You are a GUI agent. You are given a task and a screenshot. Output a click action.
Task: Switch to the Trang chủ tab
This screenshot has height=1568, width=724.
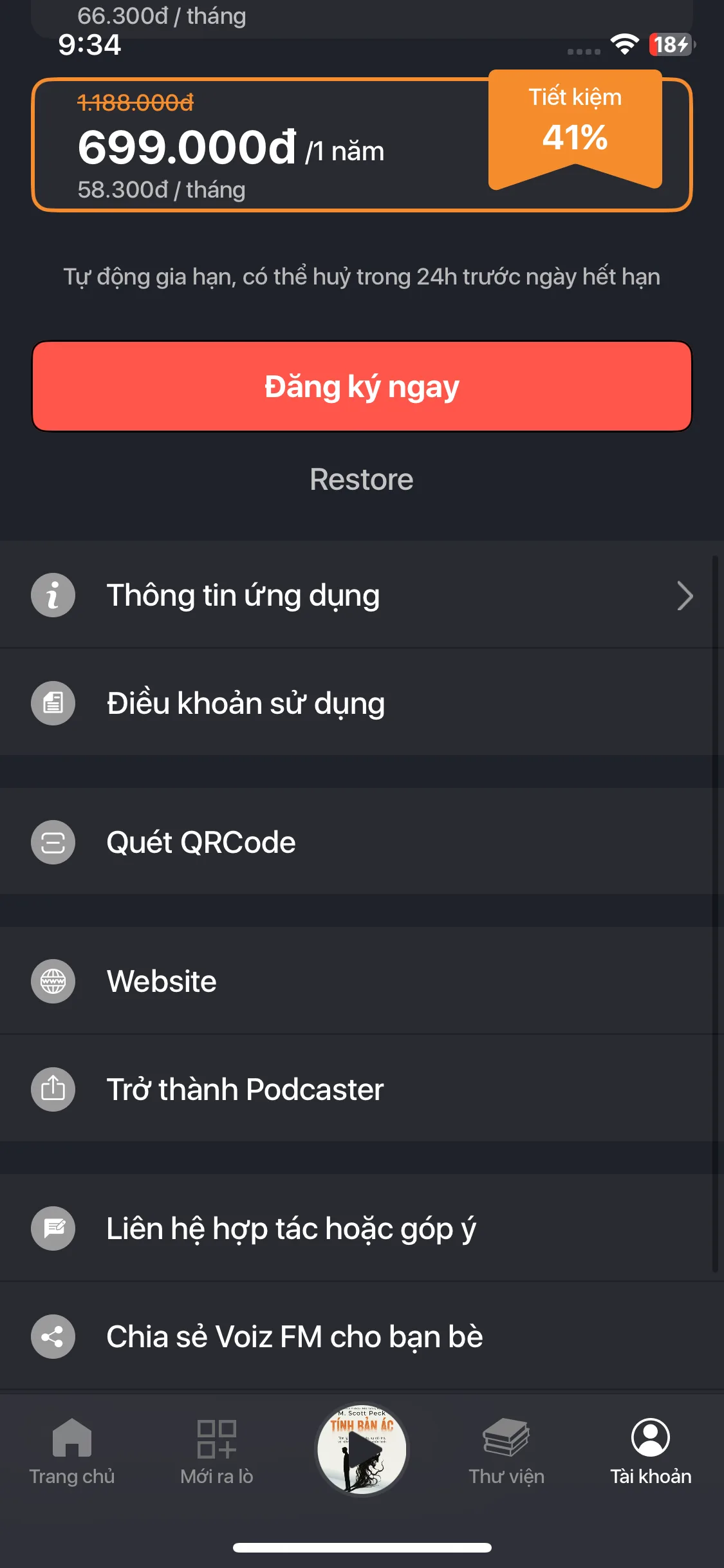coord(72,1455)
